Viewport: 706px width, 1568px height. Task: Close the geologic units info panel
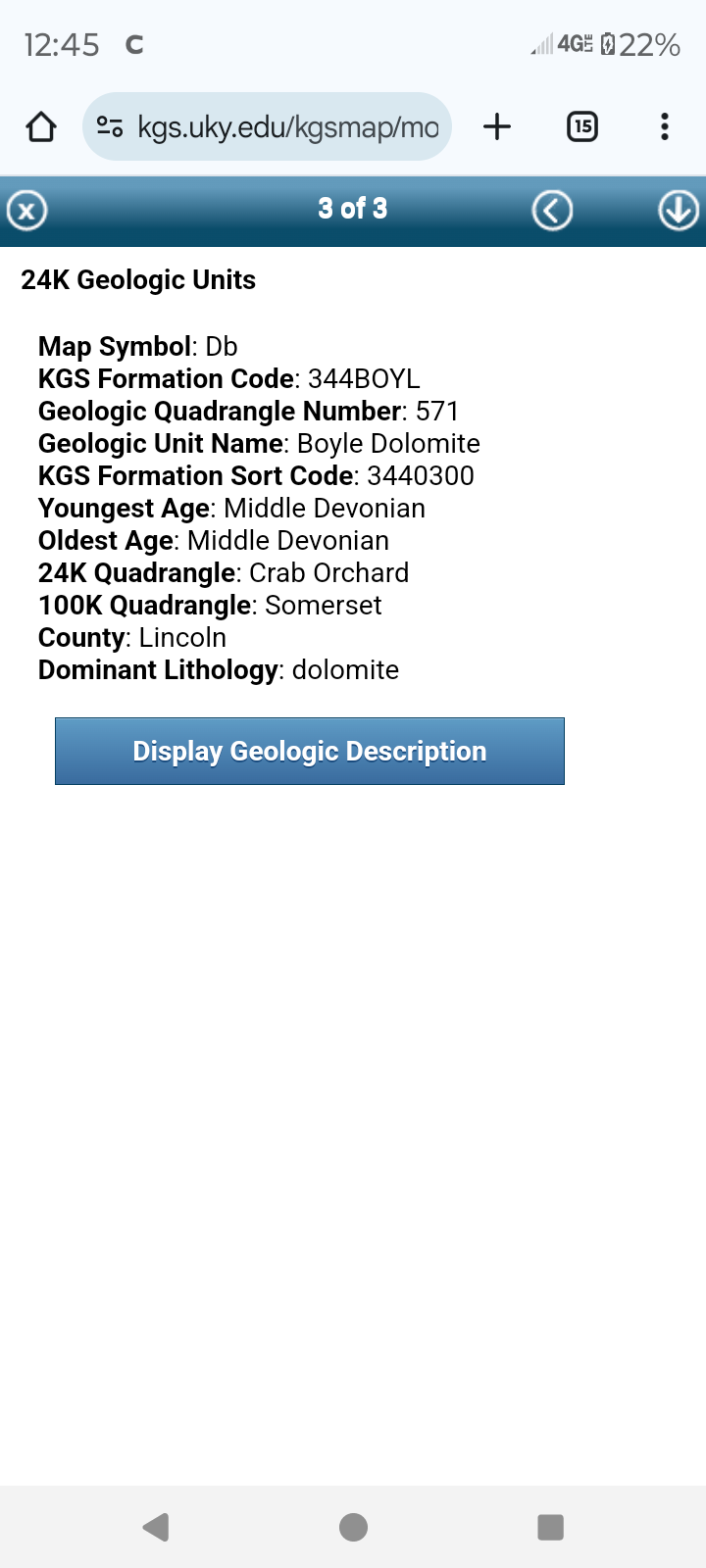point(26,211)
